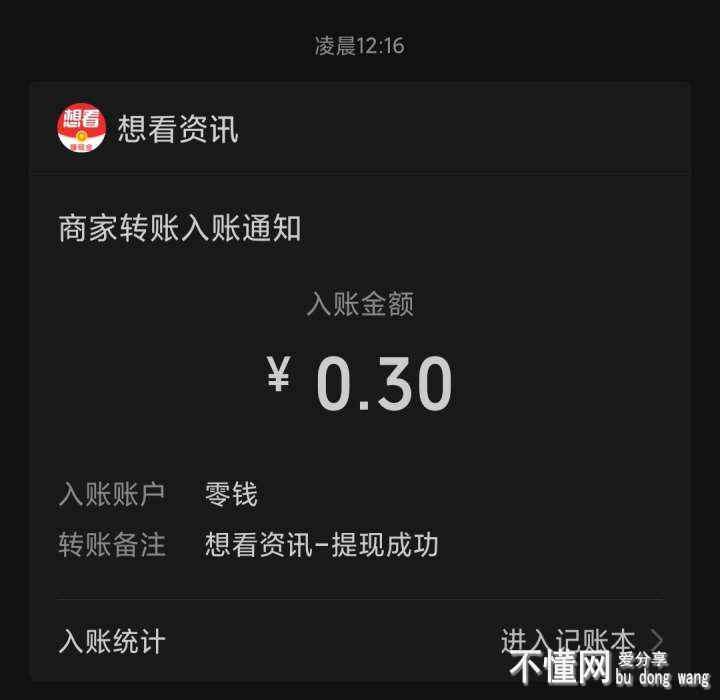Open 进入记账本 link

click(580, 641)
